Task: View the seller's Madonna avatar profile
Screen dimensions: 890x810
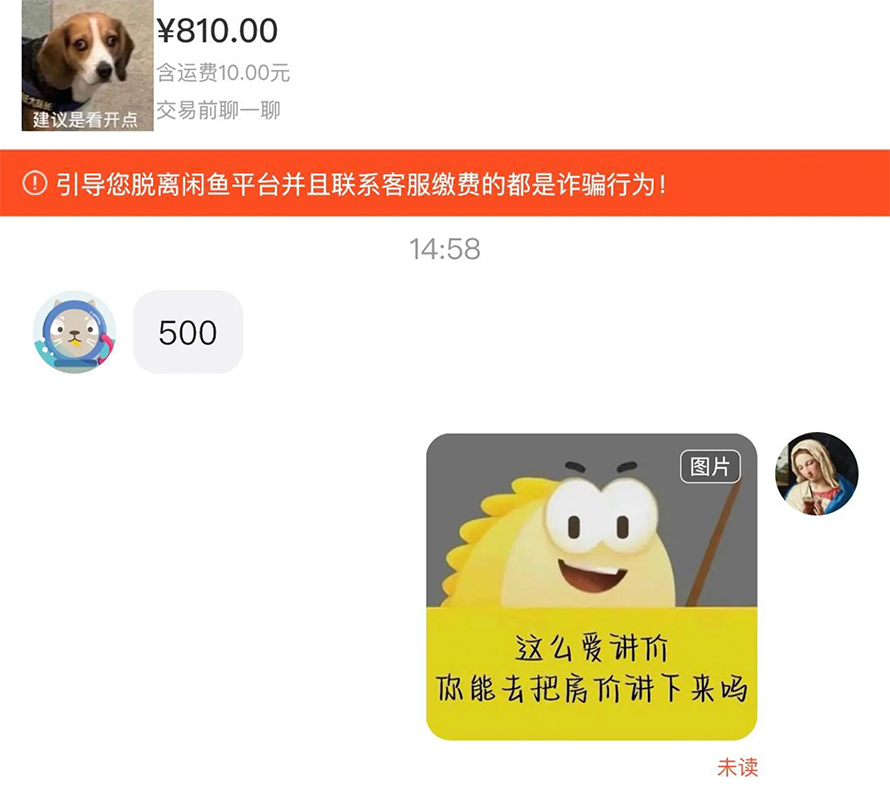Action: tap(816, 474)
